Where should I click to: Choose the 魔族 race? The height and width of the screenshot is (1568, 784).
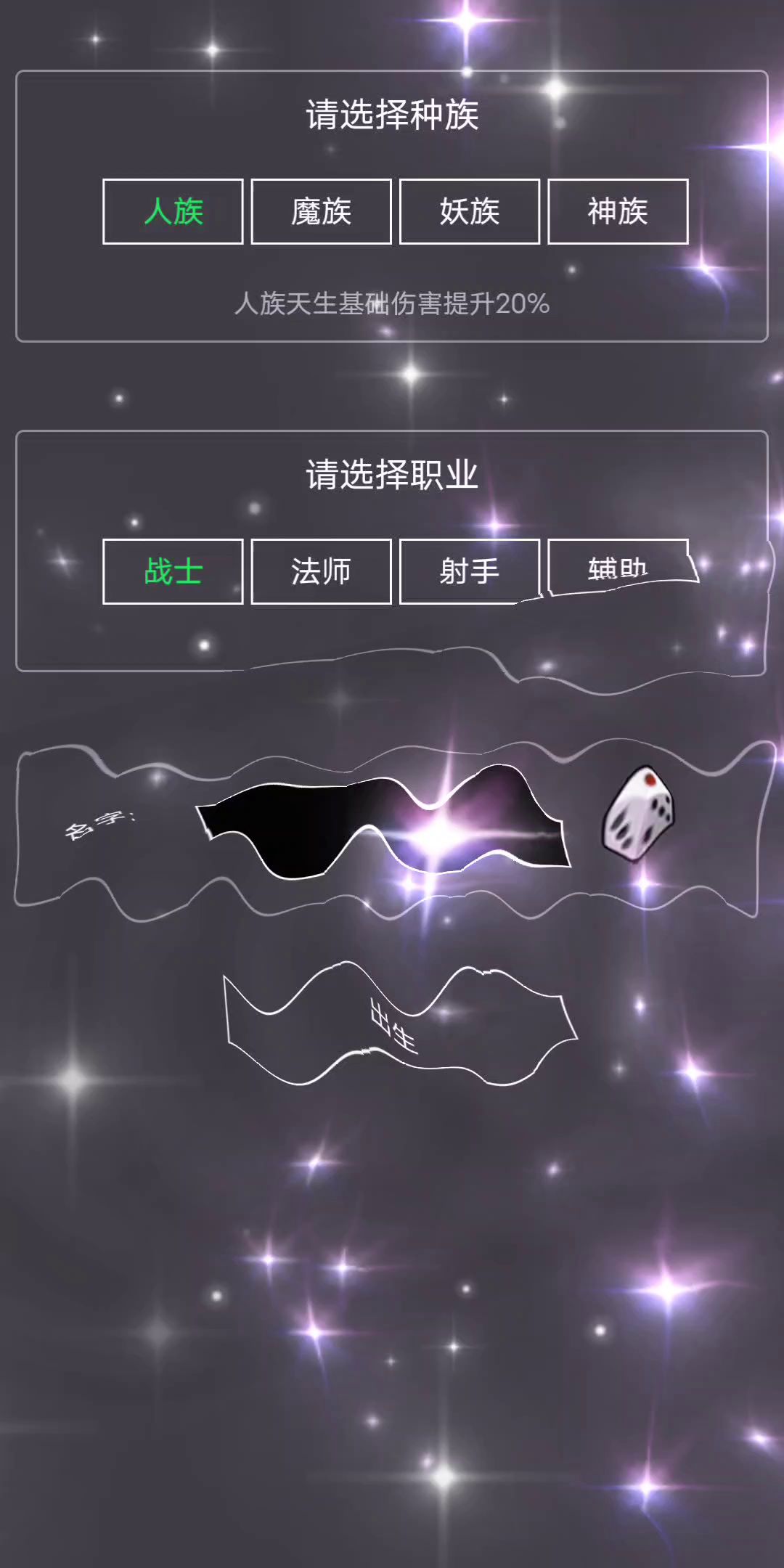[x=321, y=211]
